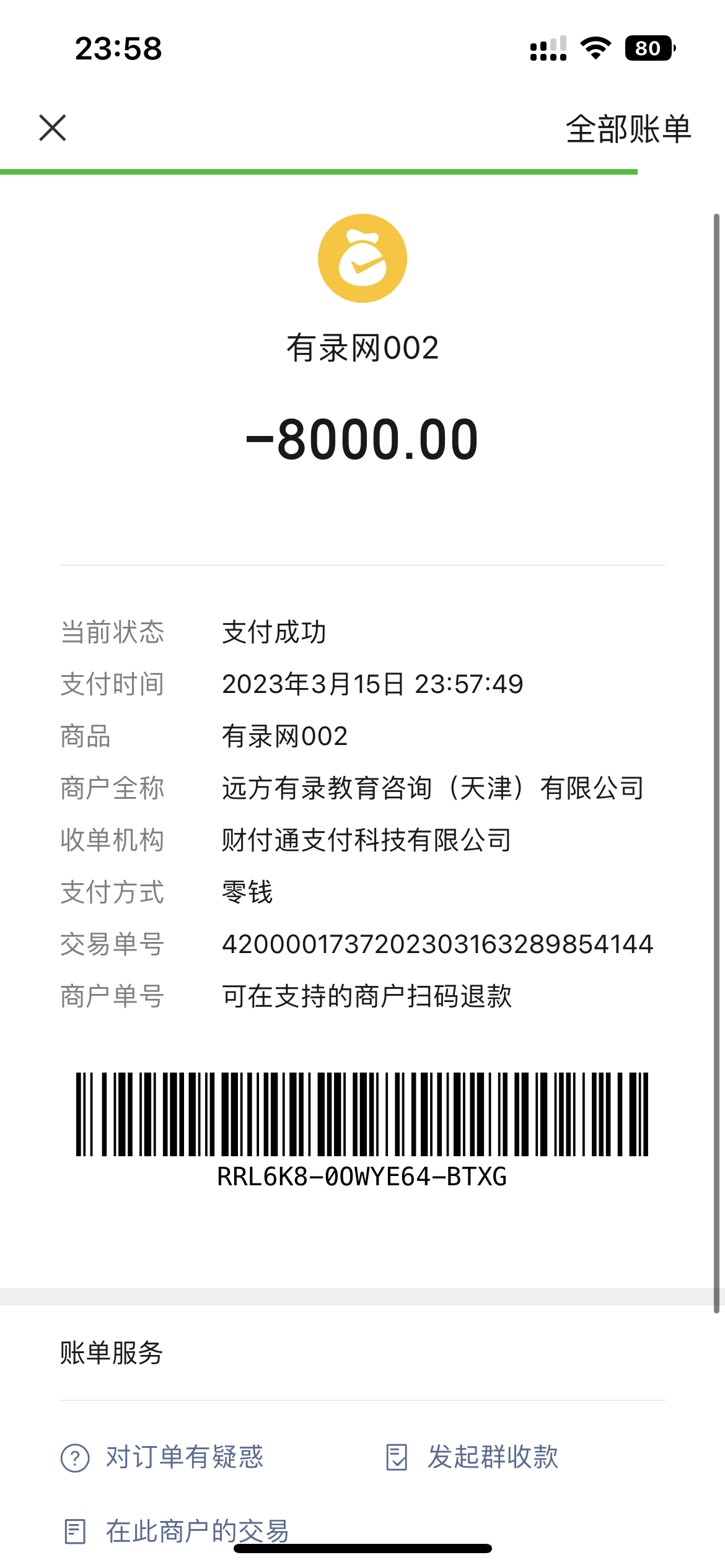Tap 对订单有疑惑 for order help
The height and width of the screenshot is (1568, 725).
[x=162, y=1457]
